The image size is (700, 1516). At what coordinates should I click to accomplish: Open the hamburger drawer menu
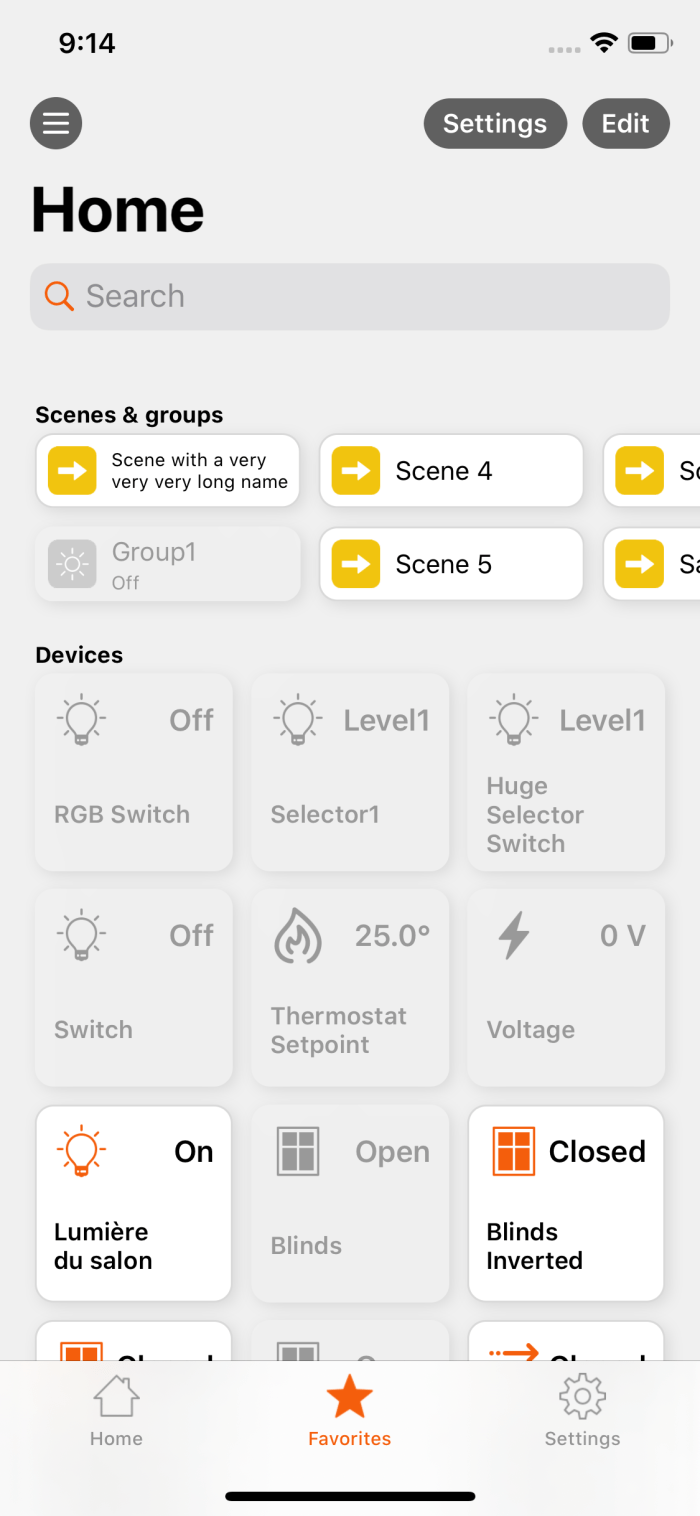[56, 124]
